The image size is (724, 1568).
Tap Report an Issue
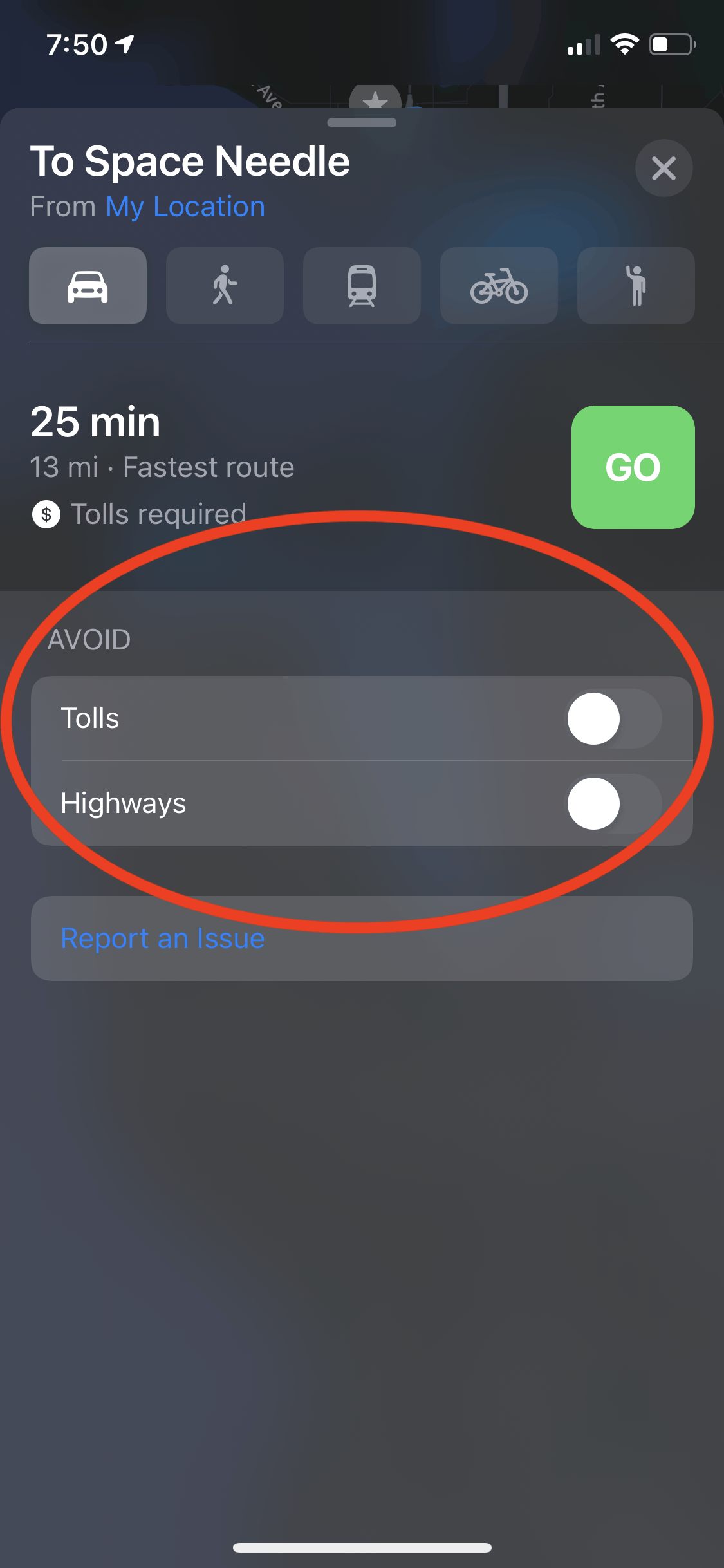163,938
